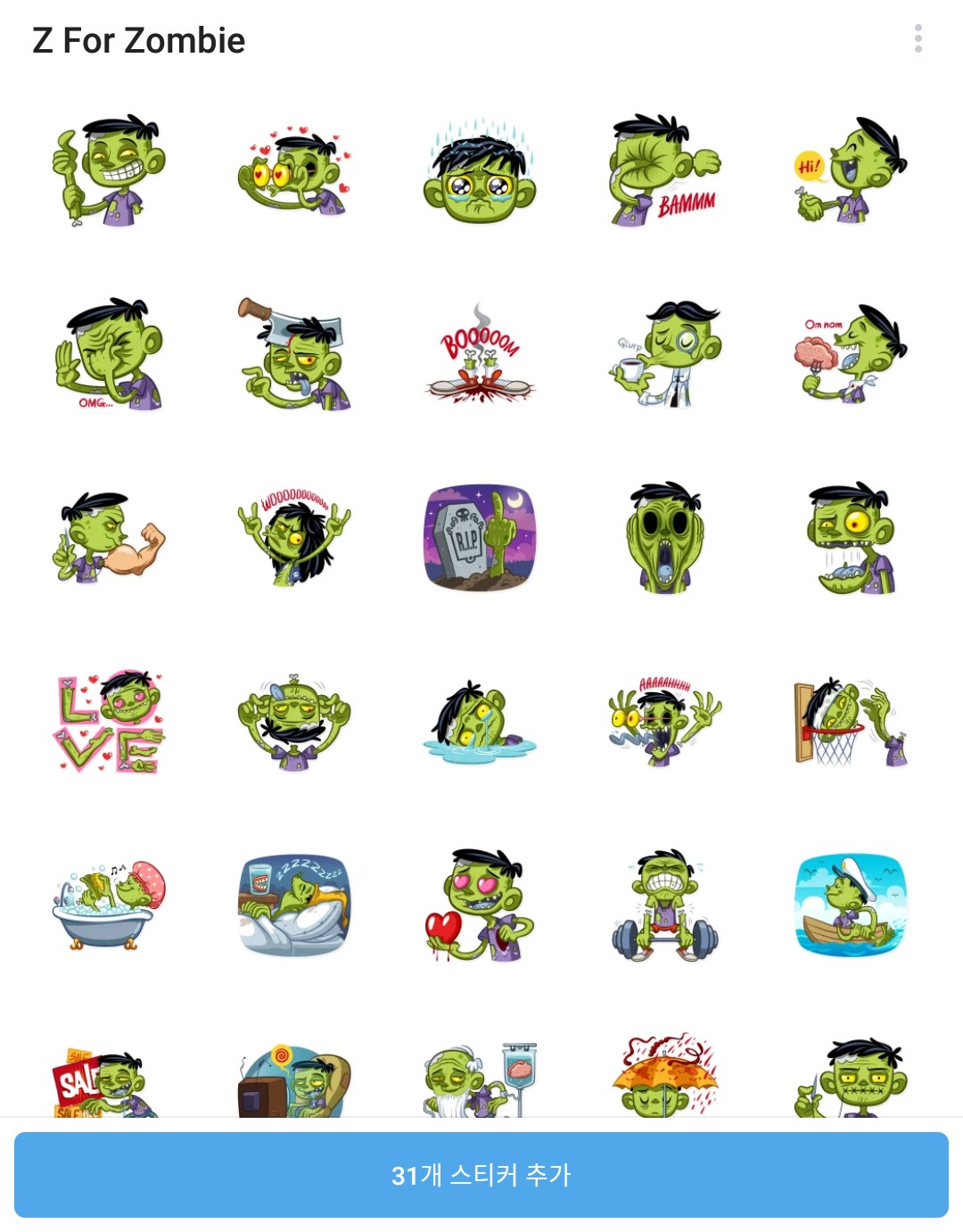963x1232 pixels.
Task: Select the Hi! greeting zombie sticker
Action: click(x=851, y=170)
